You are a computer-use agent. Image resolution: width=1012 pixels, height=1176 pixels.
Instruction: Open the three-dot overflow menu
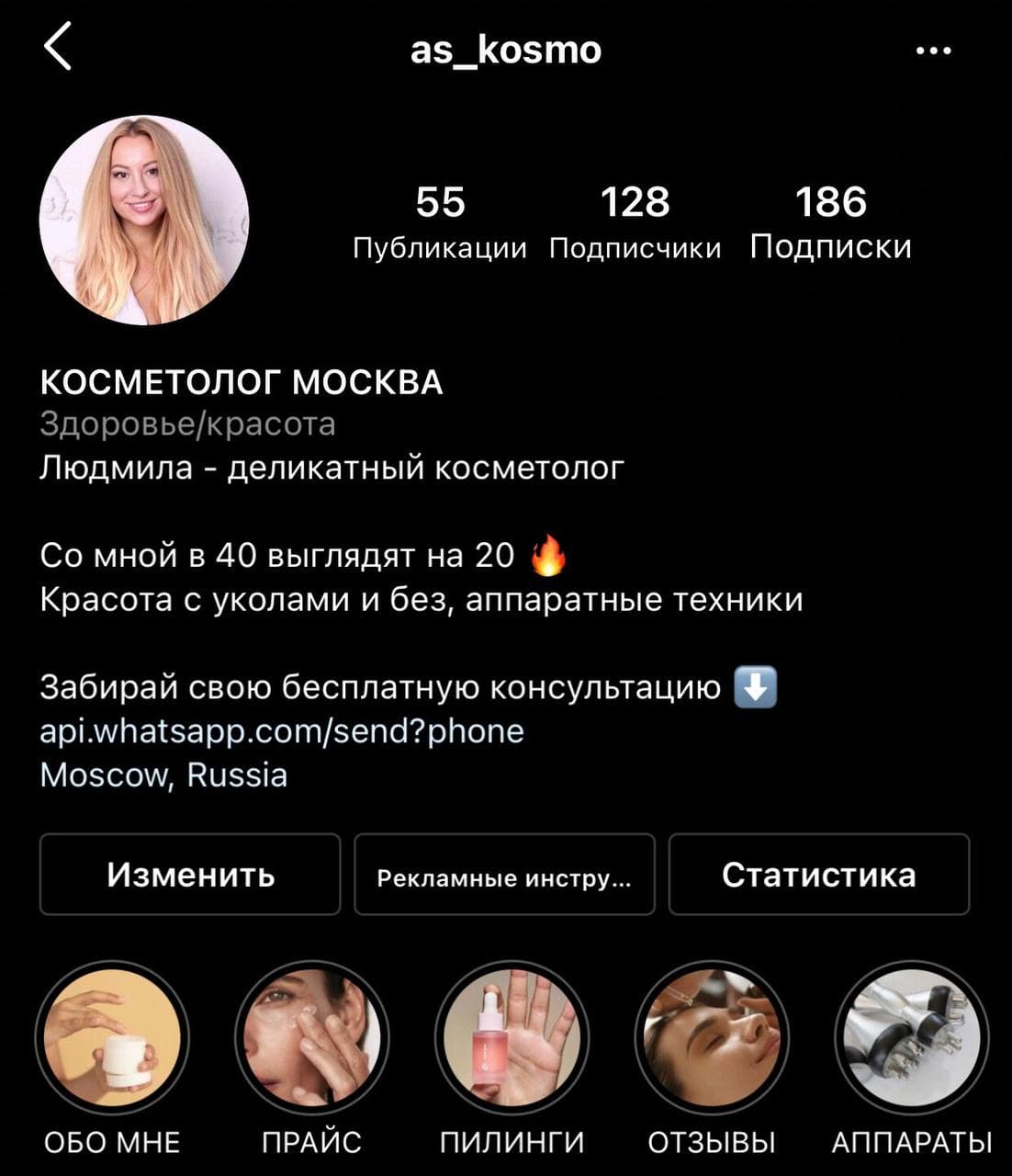click(934, 51)
